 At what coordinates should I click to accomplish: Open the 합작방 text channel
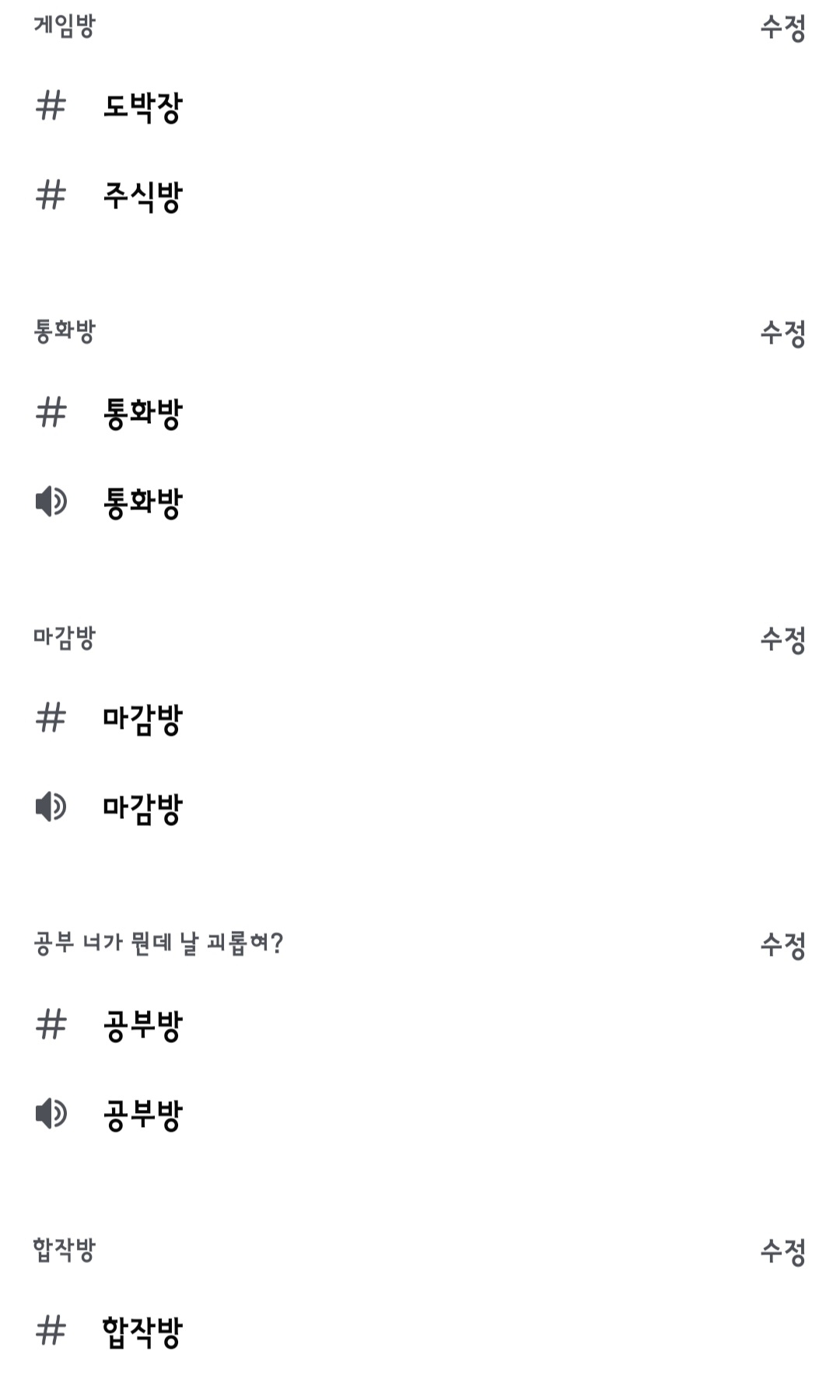(142, 1331)
